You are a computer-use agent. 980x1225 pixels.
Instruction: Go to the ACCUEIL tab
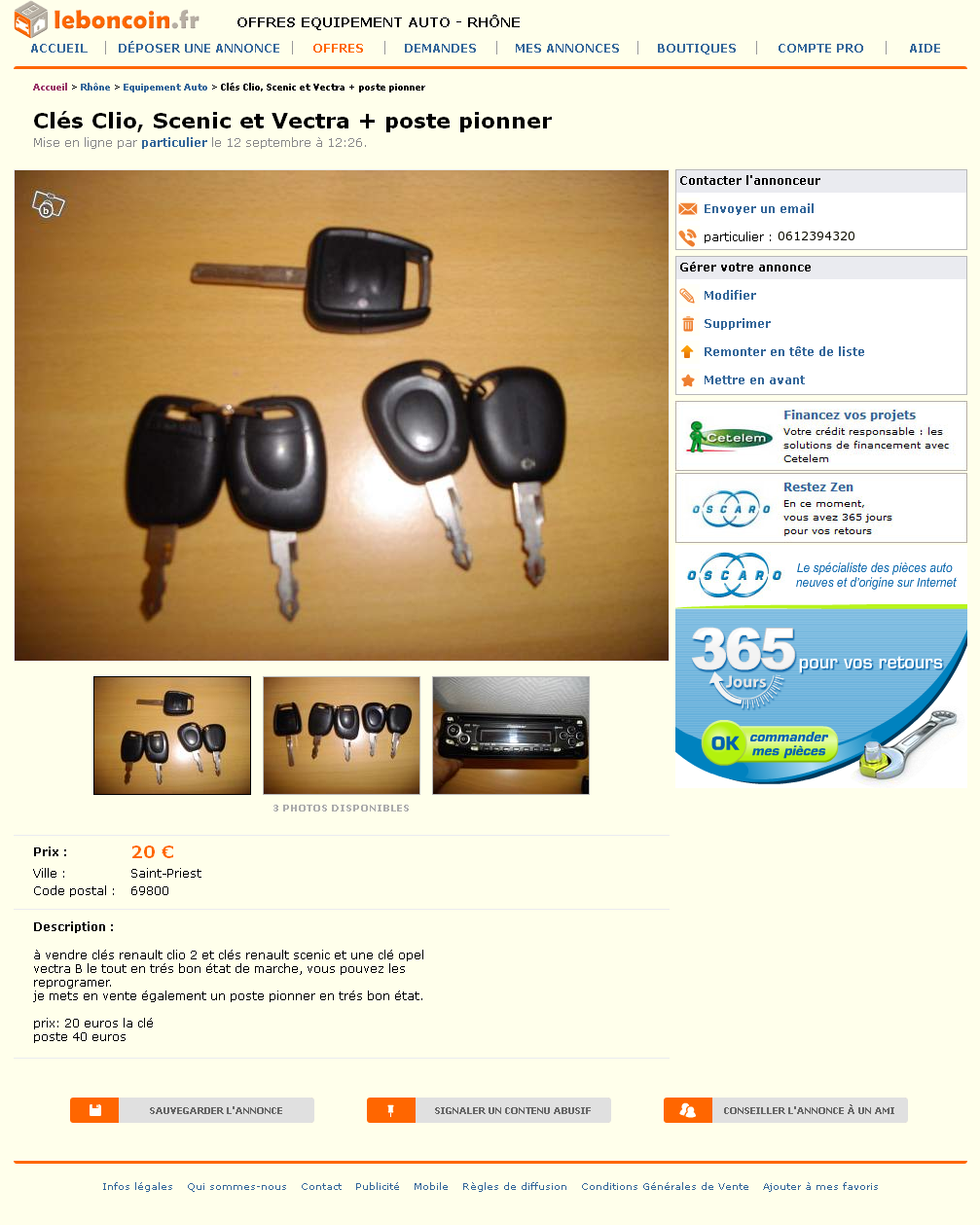click(x=58, y=48)
